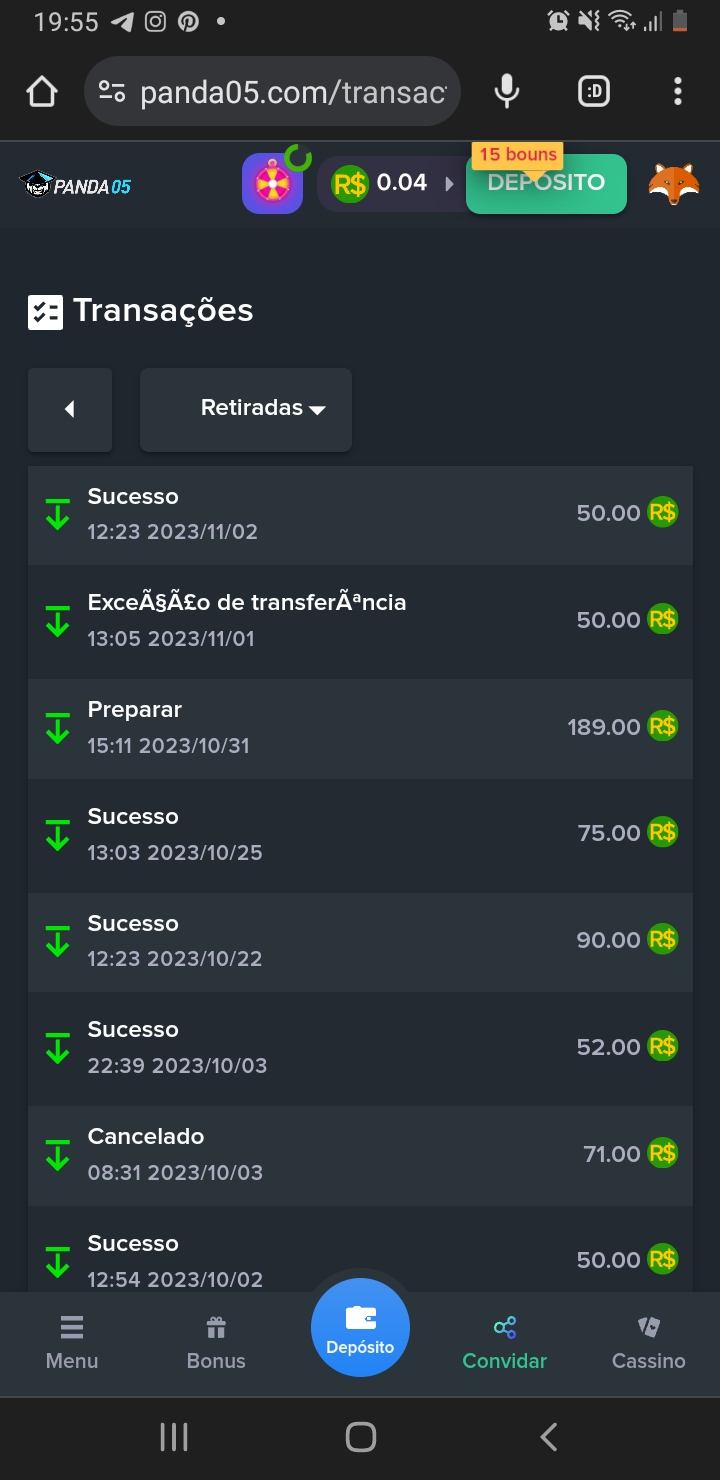Viewport: 720px width, 1480px height.
Task: Open the Preparar 189.00 withdrawal
Action: coord(360,727)
